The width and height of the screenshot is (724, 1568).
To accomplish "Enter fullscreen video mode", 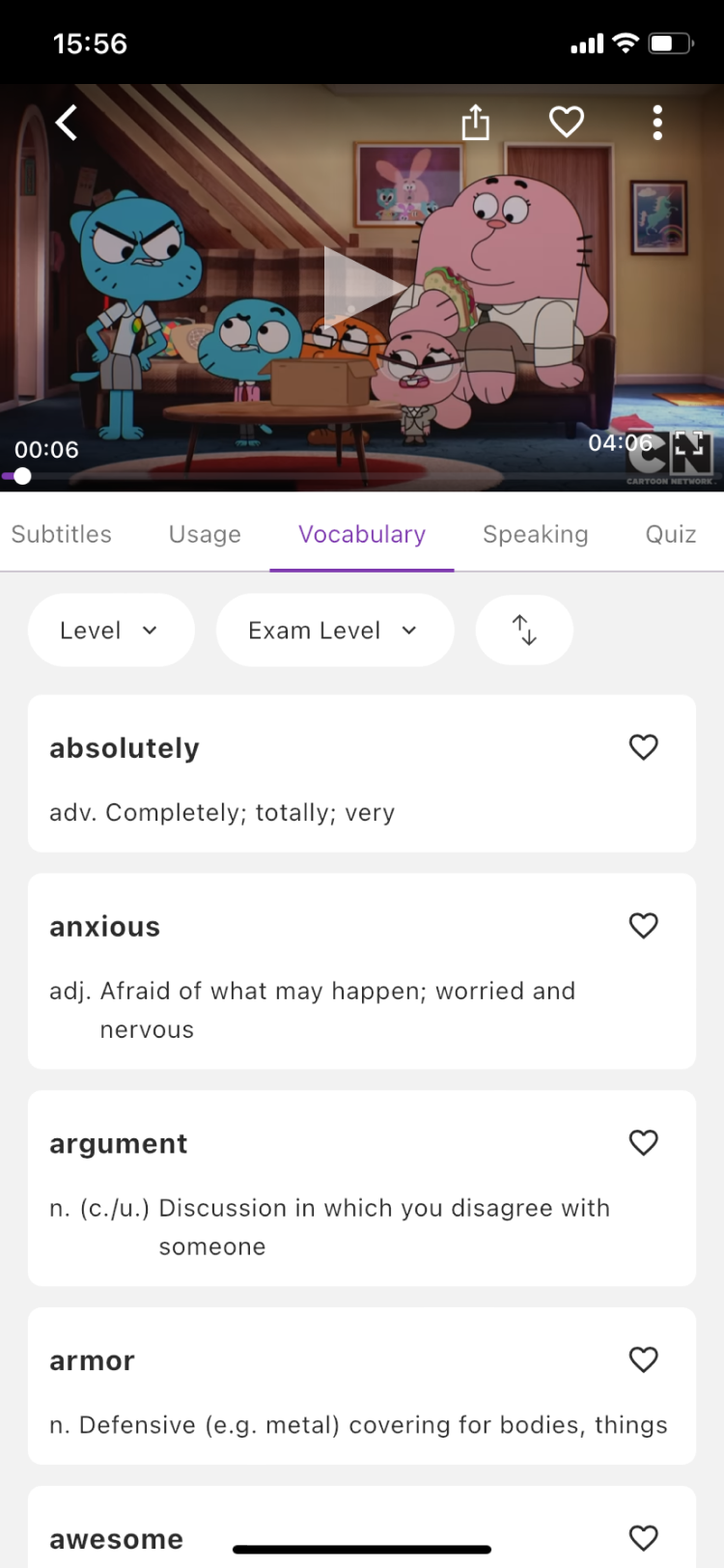I will click(x=688, y=444).
